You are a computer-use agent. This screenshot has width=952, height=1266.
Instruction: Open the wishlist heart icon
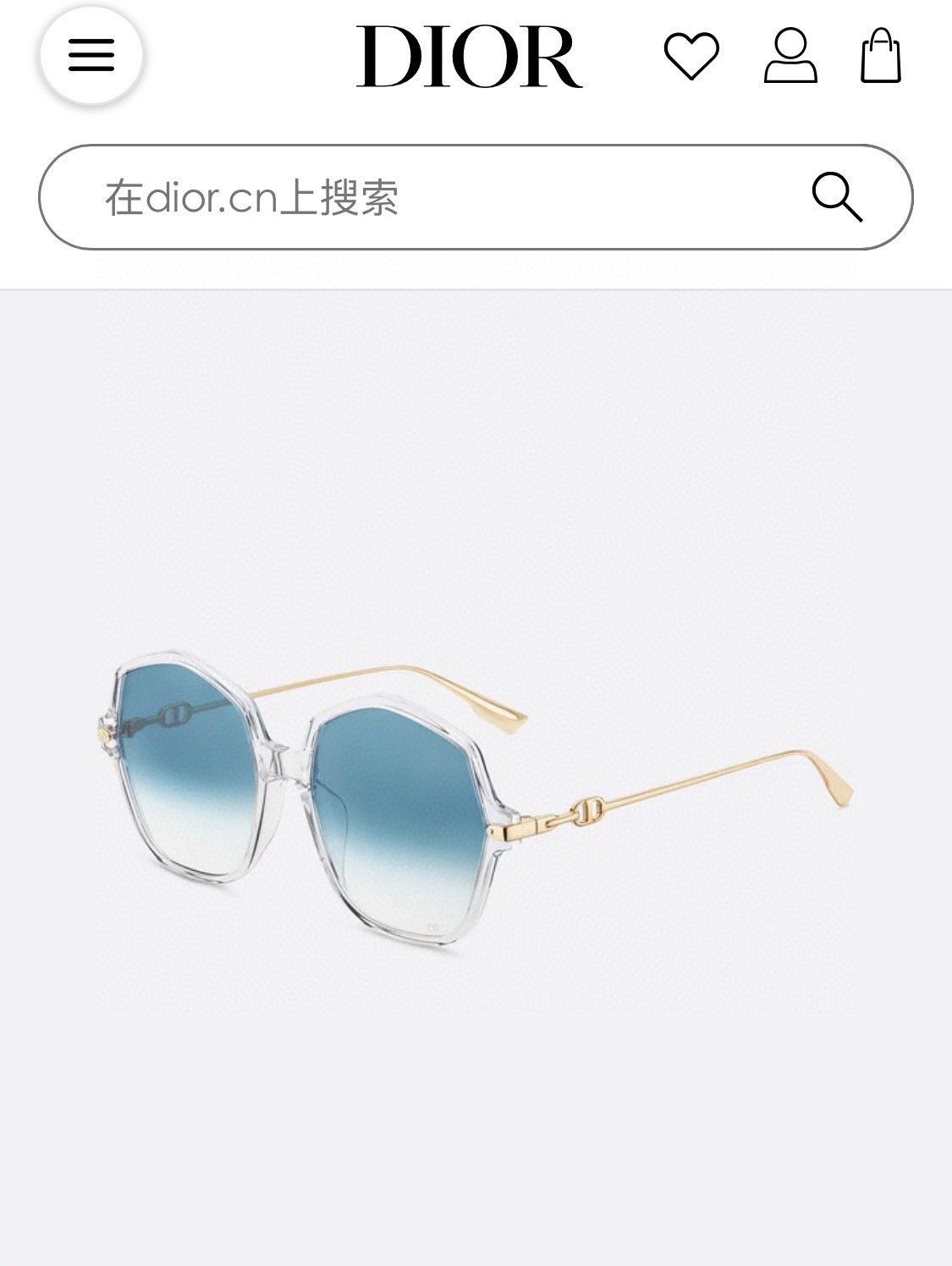691,56
